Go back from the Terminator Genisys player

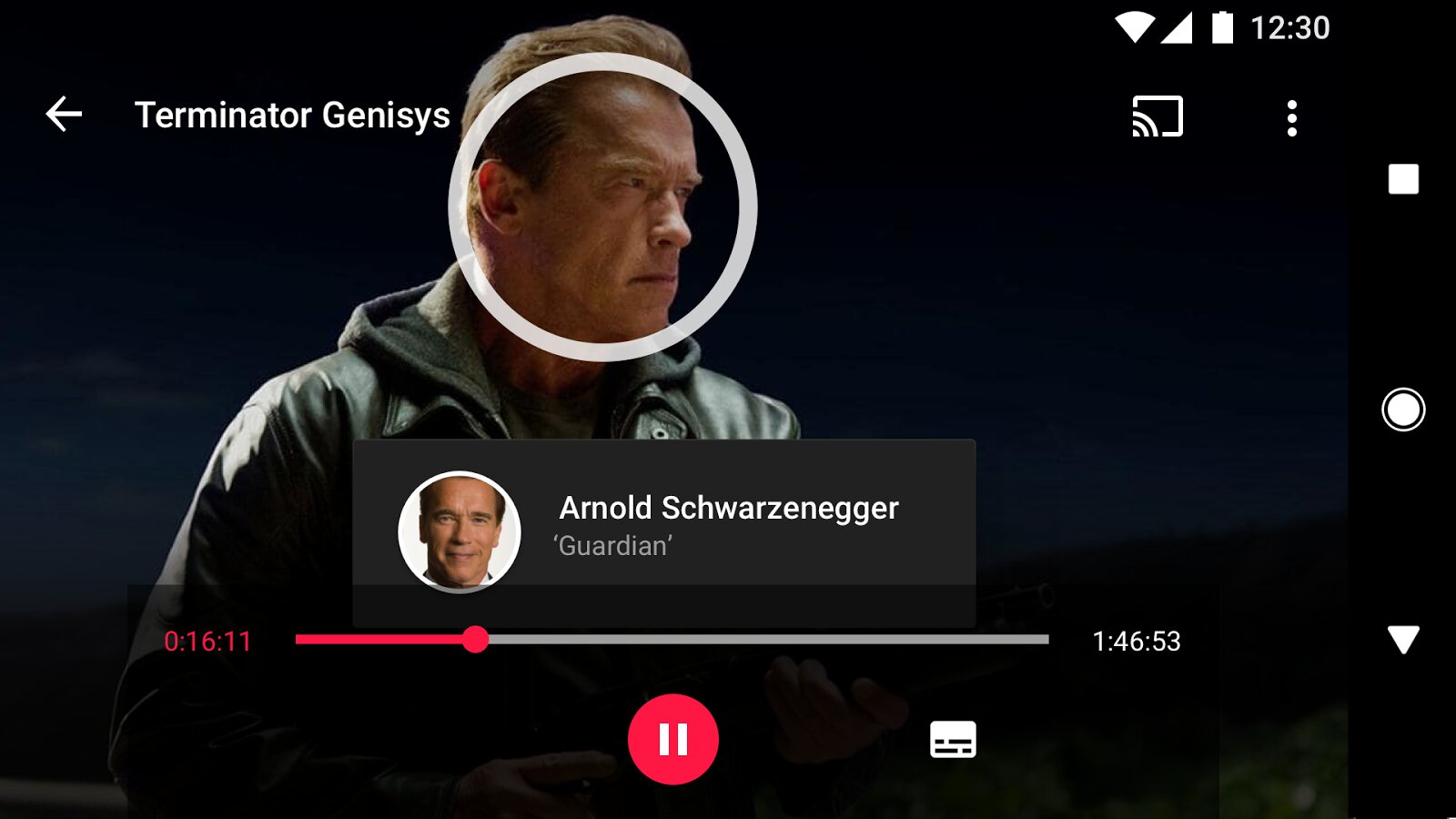click(64, 115)
